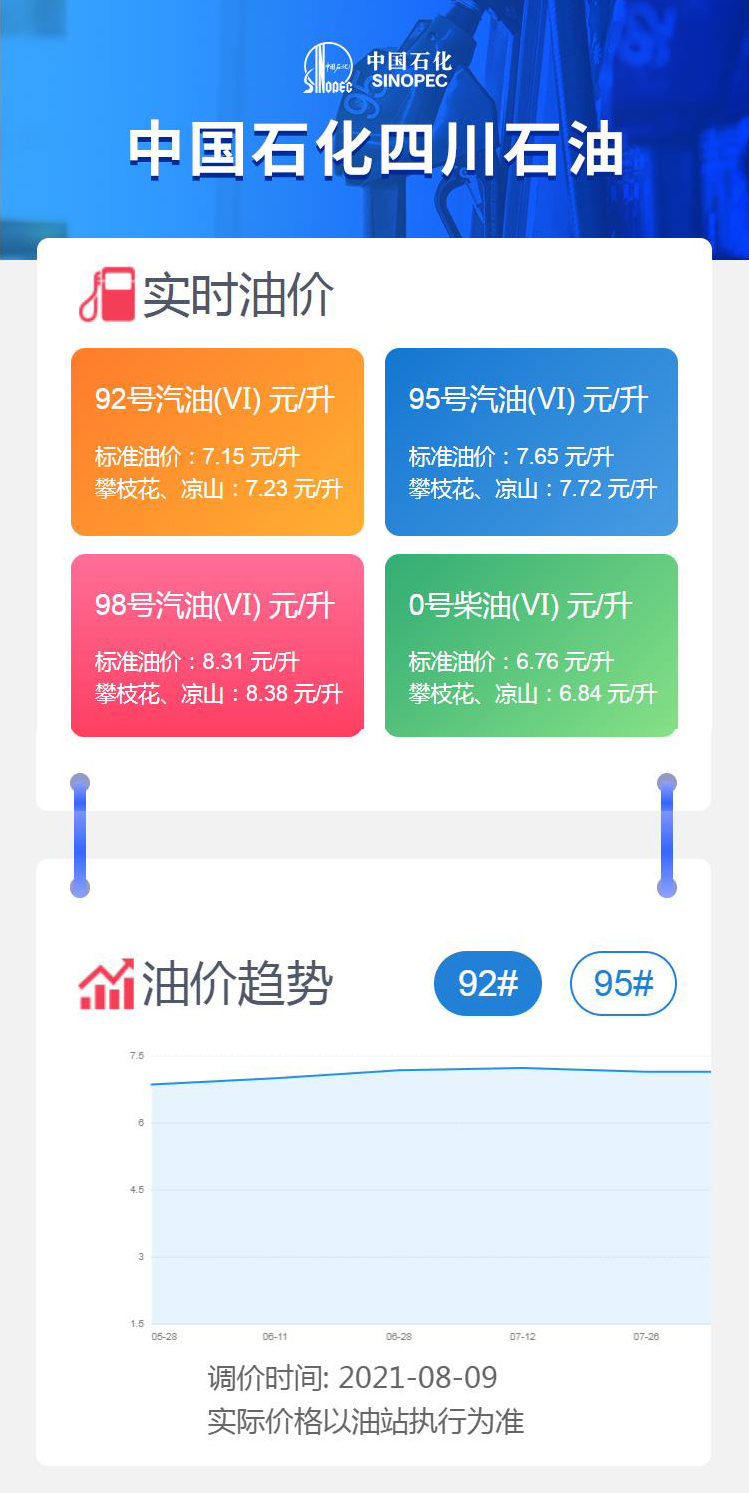Switch the trend chart to 95#

(x=623, y=983)
